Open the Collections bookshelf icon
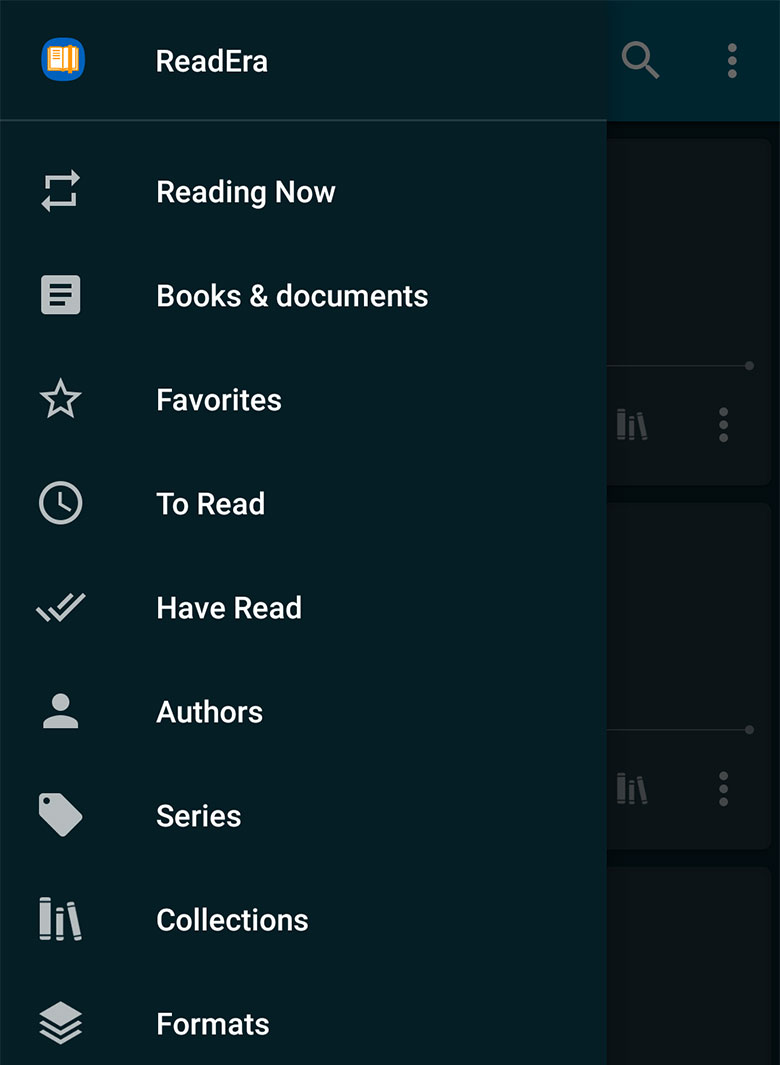The width and height of the screenshot is (780, 1065). pos(59,919)
